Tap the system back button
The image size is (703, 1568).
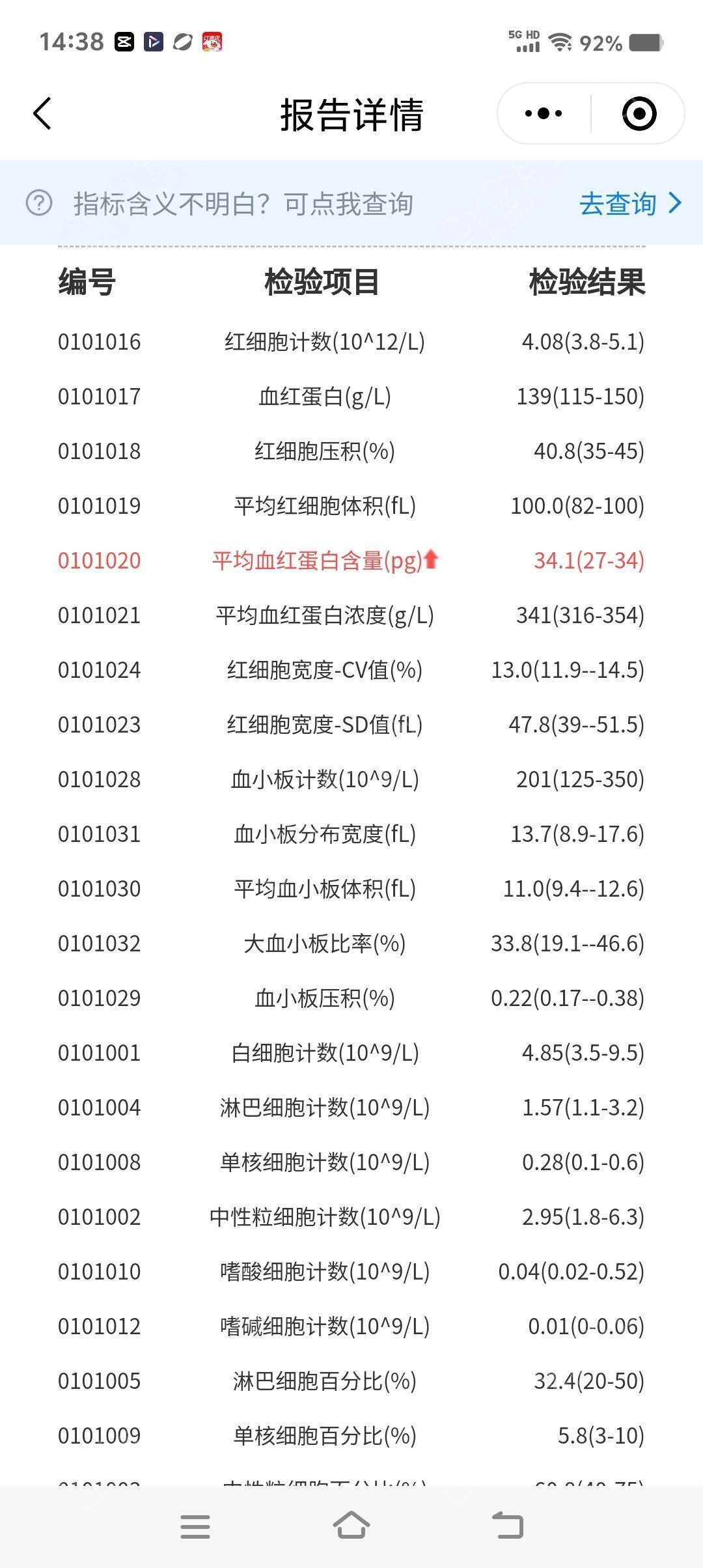508,1526
